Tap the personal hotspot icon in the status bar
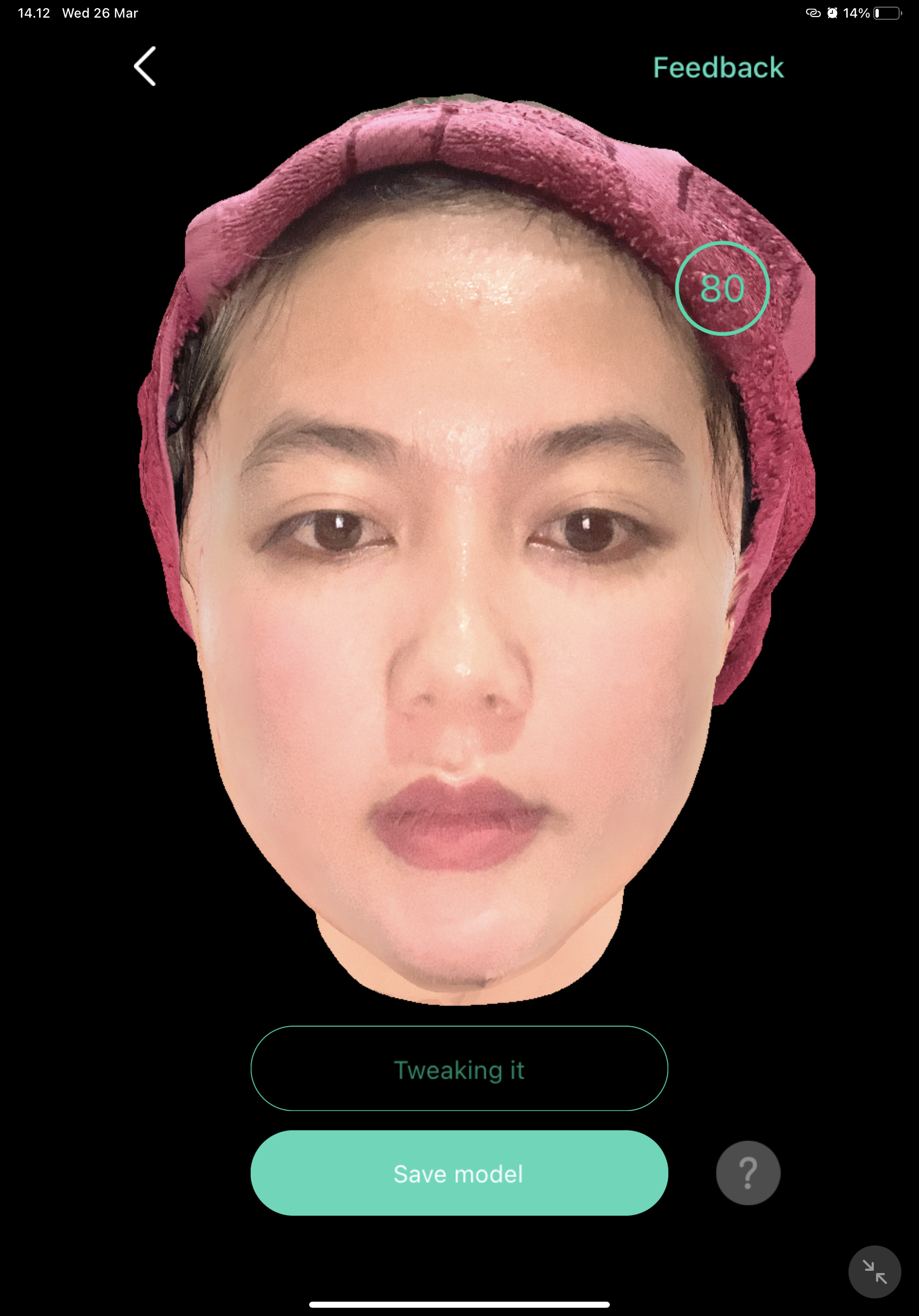The width and height of the screenshot is (919, 1316). point(814,13)
